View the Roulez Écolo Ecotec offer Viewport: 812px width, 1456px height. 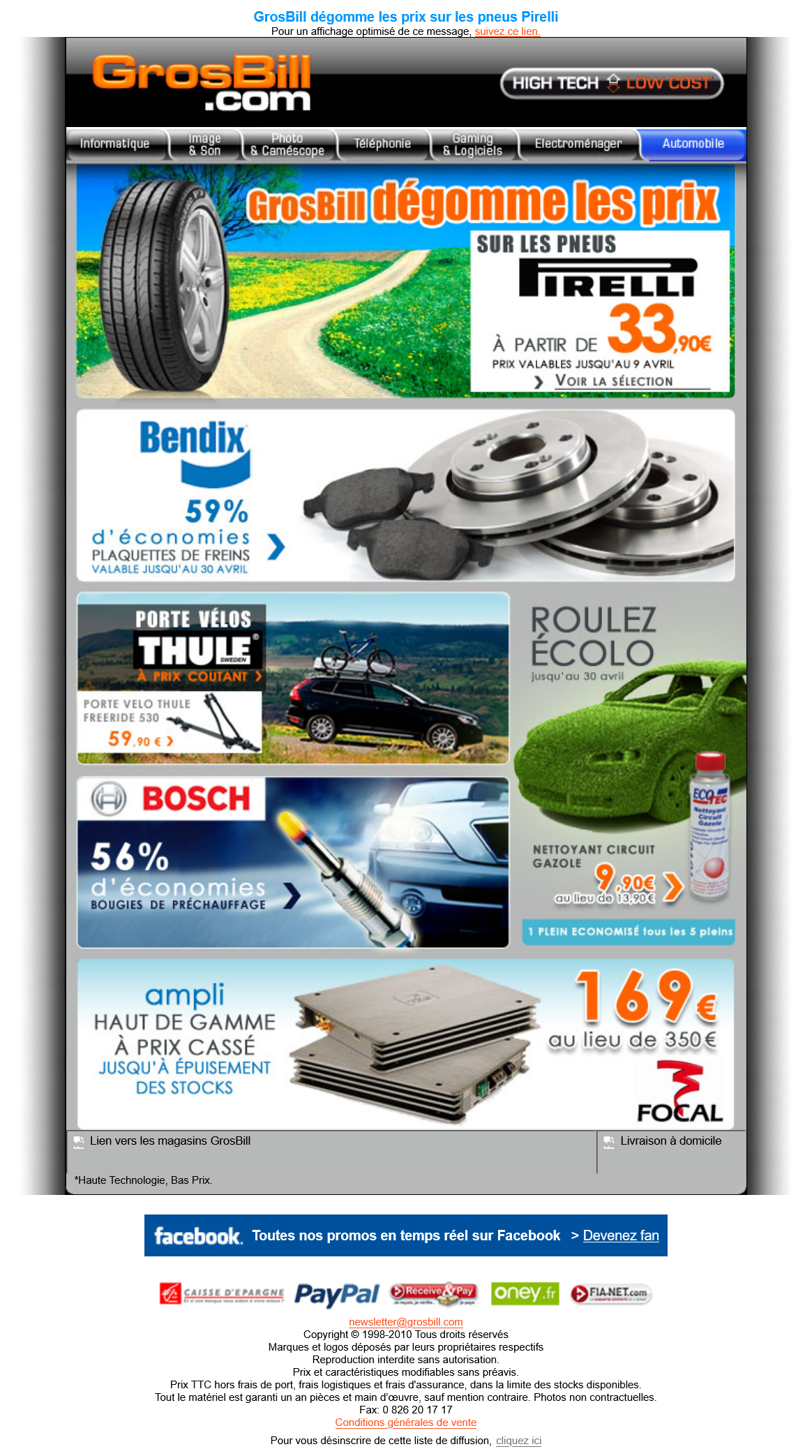(628, 768)
